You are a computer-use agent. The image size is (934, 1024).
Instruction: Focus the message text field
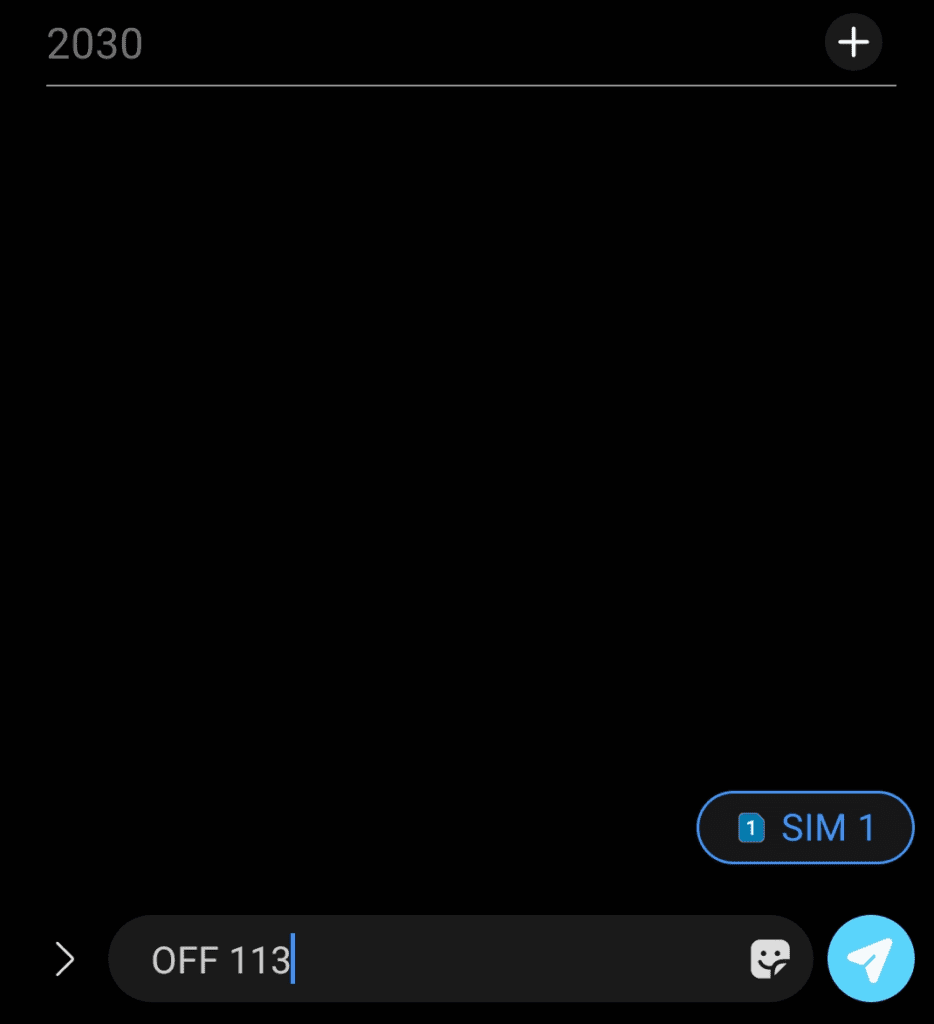click(450, 960)
